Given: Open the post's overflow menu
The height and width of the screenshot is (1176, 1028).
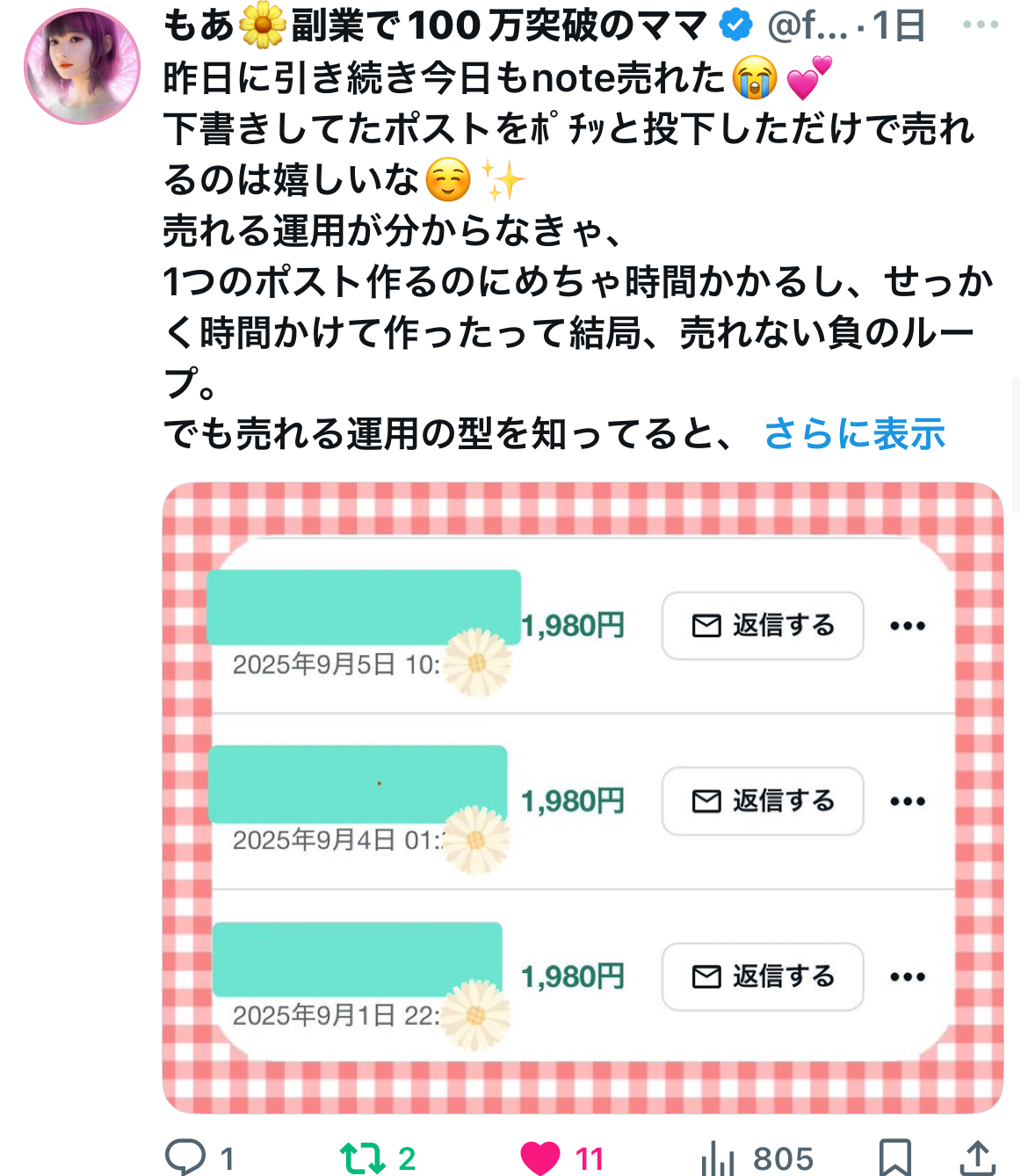Looking at the screenshot, I should (x=981, y=25).
